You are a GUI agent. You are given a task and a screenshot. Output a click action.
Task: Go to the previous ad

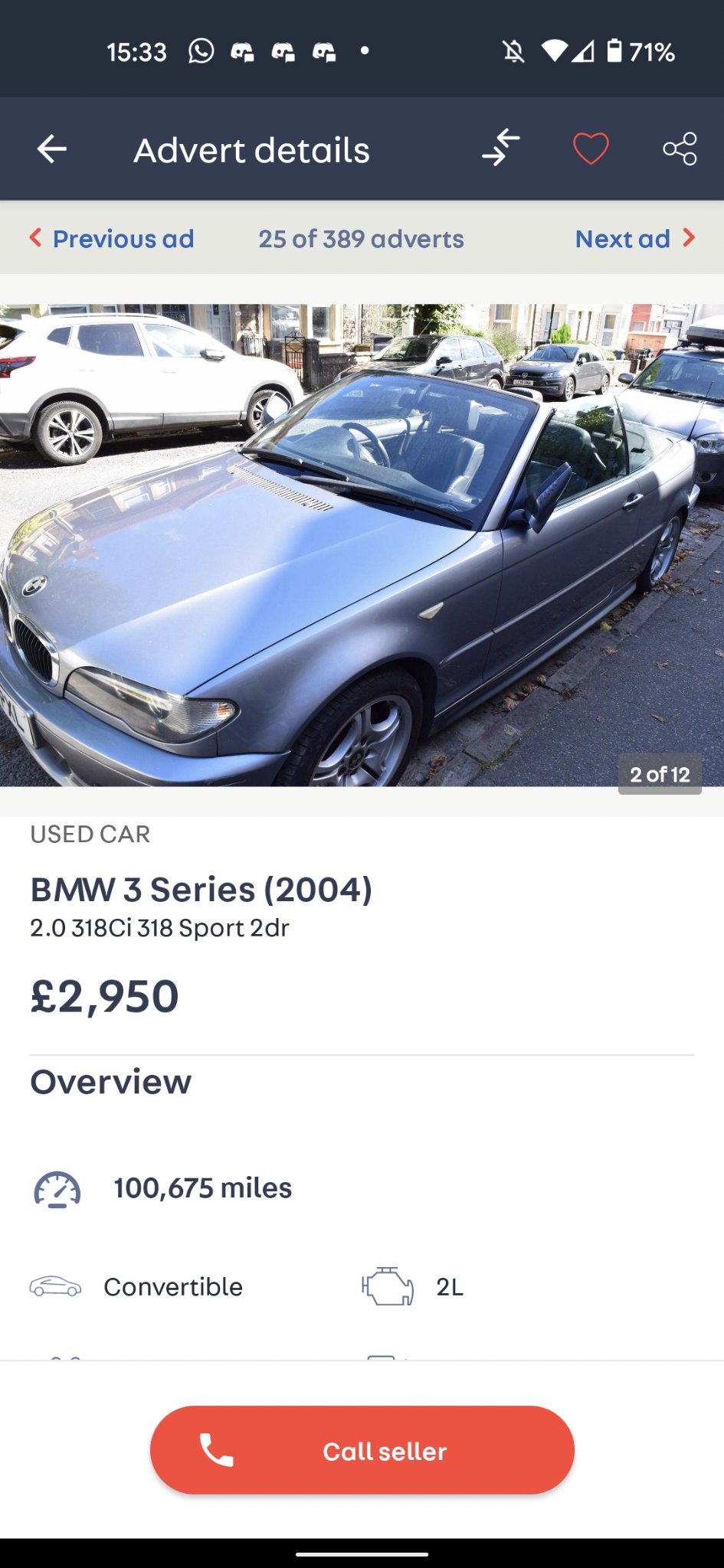112,239
